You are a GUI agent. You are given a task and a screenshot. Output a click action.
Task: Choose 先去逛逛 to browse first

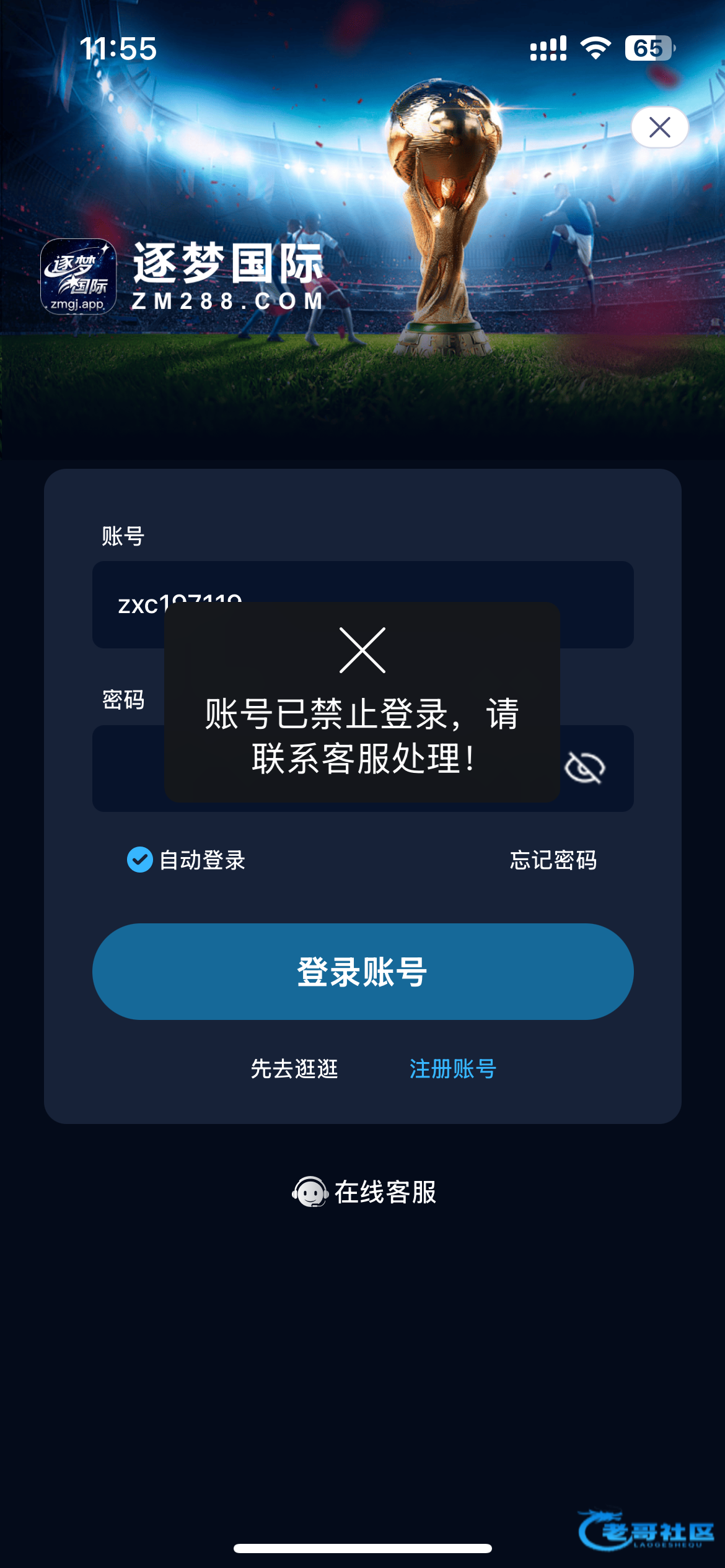(294, 1069)
